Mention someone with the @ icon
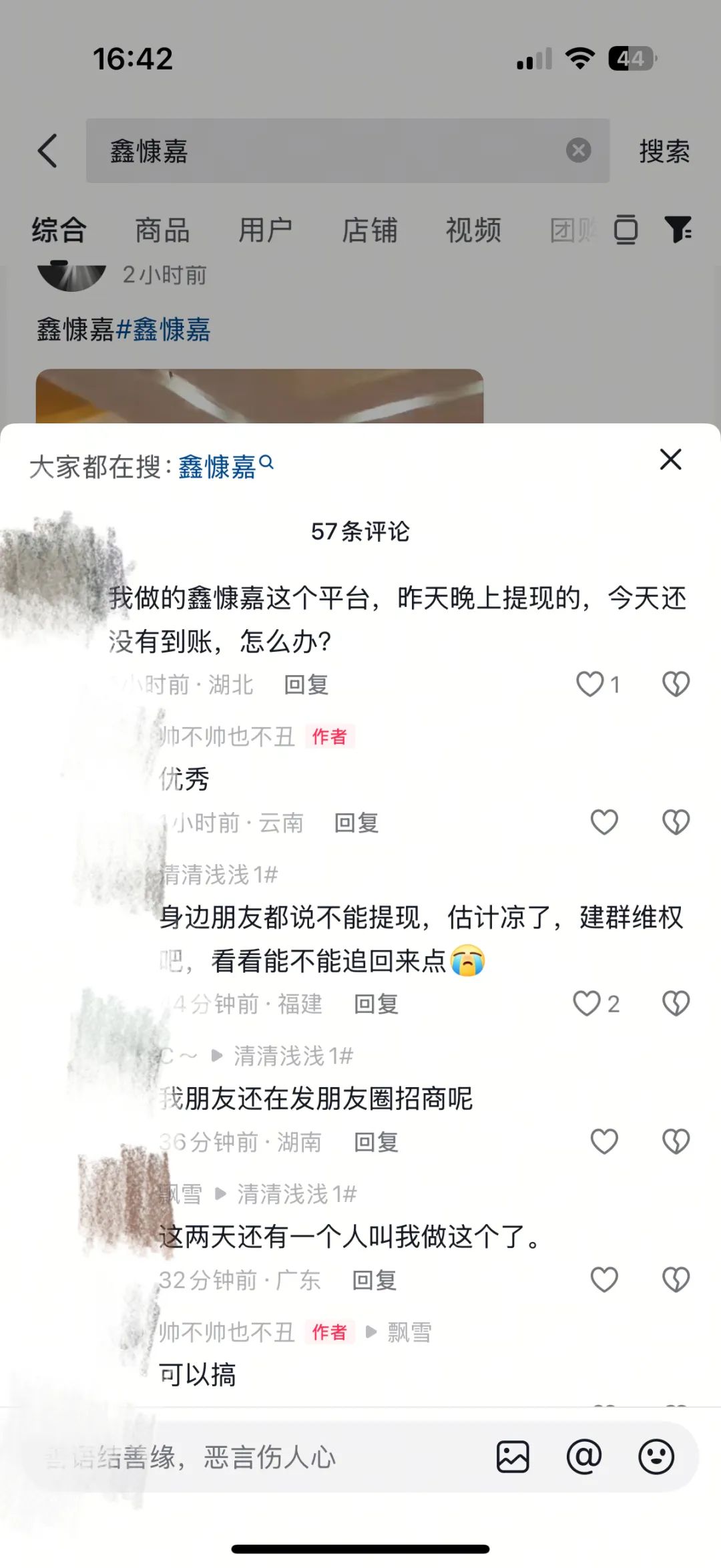The height and width of the screenshot is (1568, 721). point(584,1457)
